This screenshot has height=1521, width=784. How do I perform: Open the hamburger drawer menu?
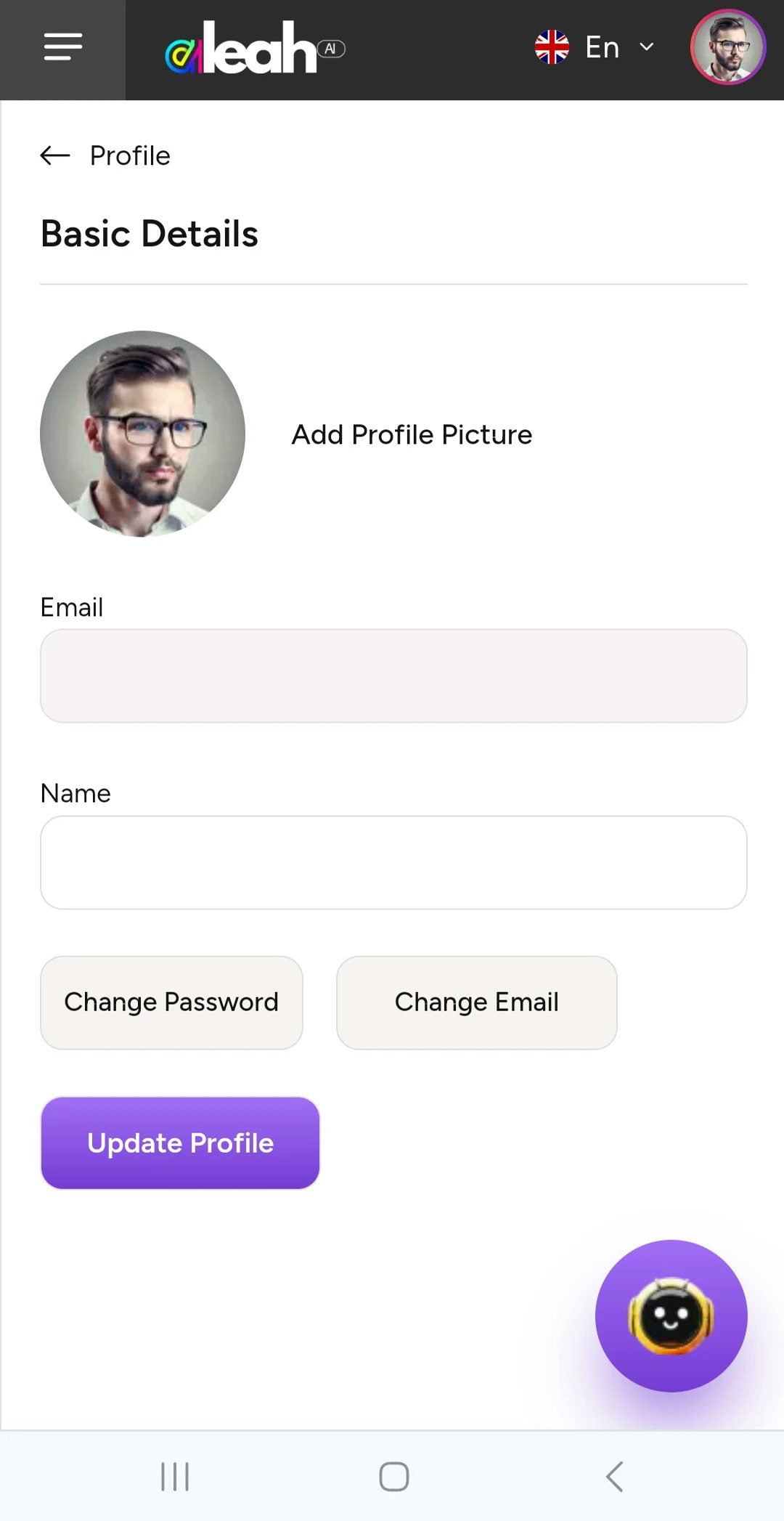click(x=62, y=48)
